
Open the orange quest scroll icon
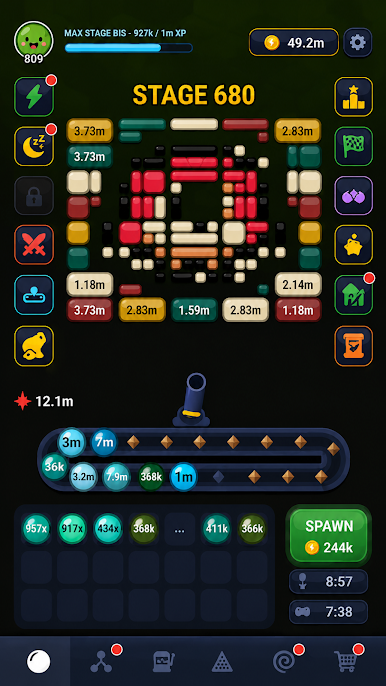tap(354, 346)
